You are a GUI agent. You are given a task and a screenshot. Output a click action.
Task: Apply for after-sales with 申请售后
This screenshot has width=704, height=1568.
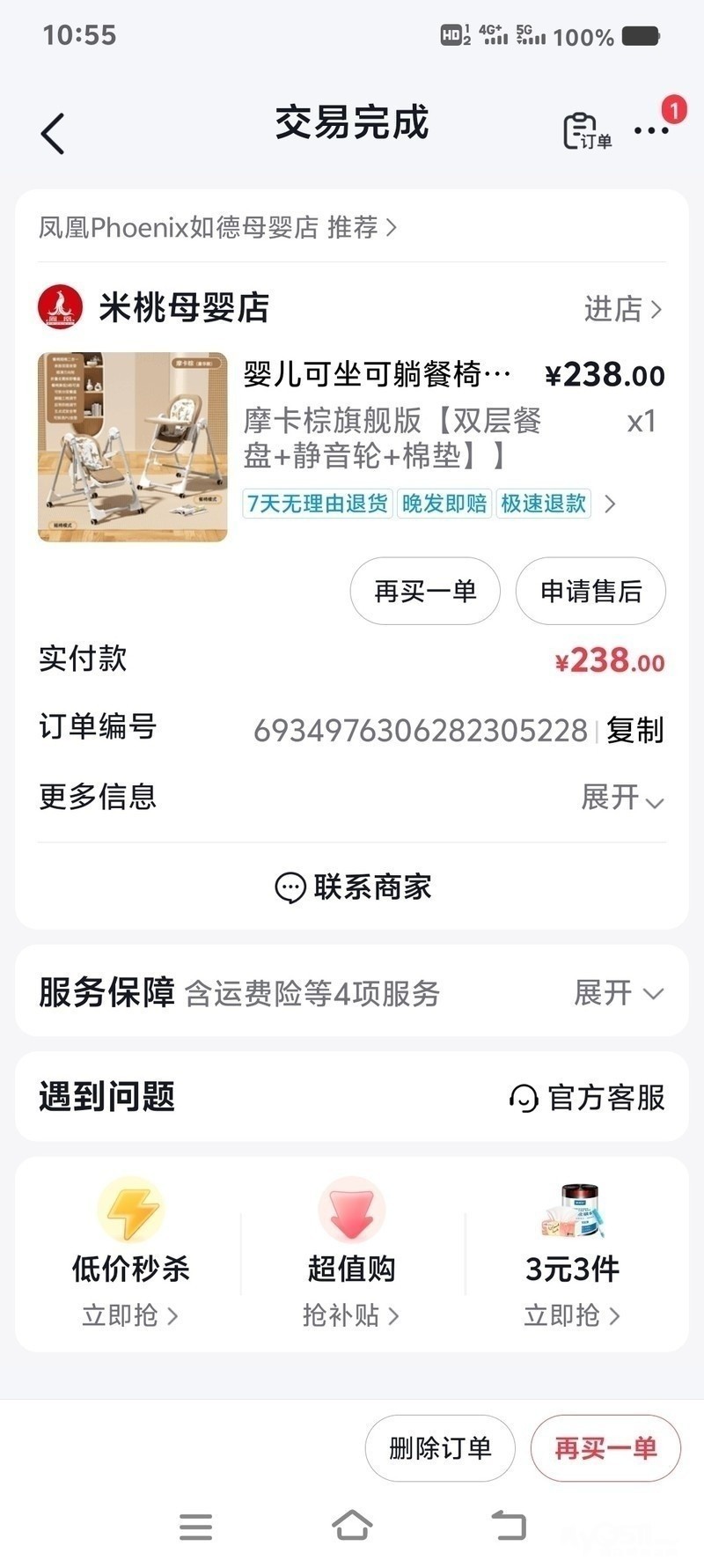pyautogui.click(x=590, y=591)
